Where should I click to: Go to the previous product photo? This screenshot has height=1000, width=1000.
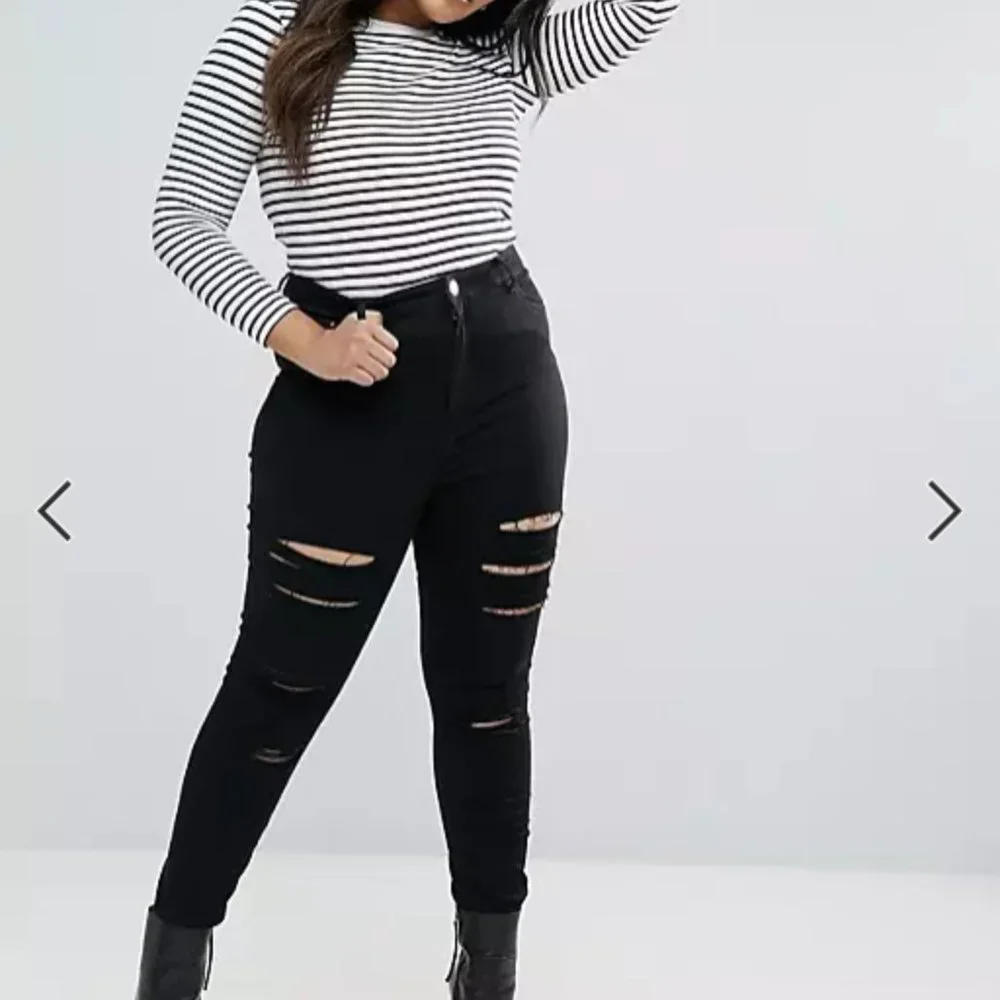(54, 511)
